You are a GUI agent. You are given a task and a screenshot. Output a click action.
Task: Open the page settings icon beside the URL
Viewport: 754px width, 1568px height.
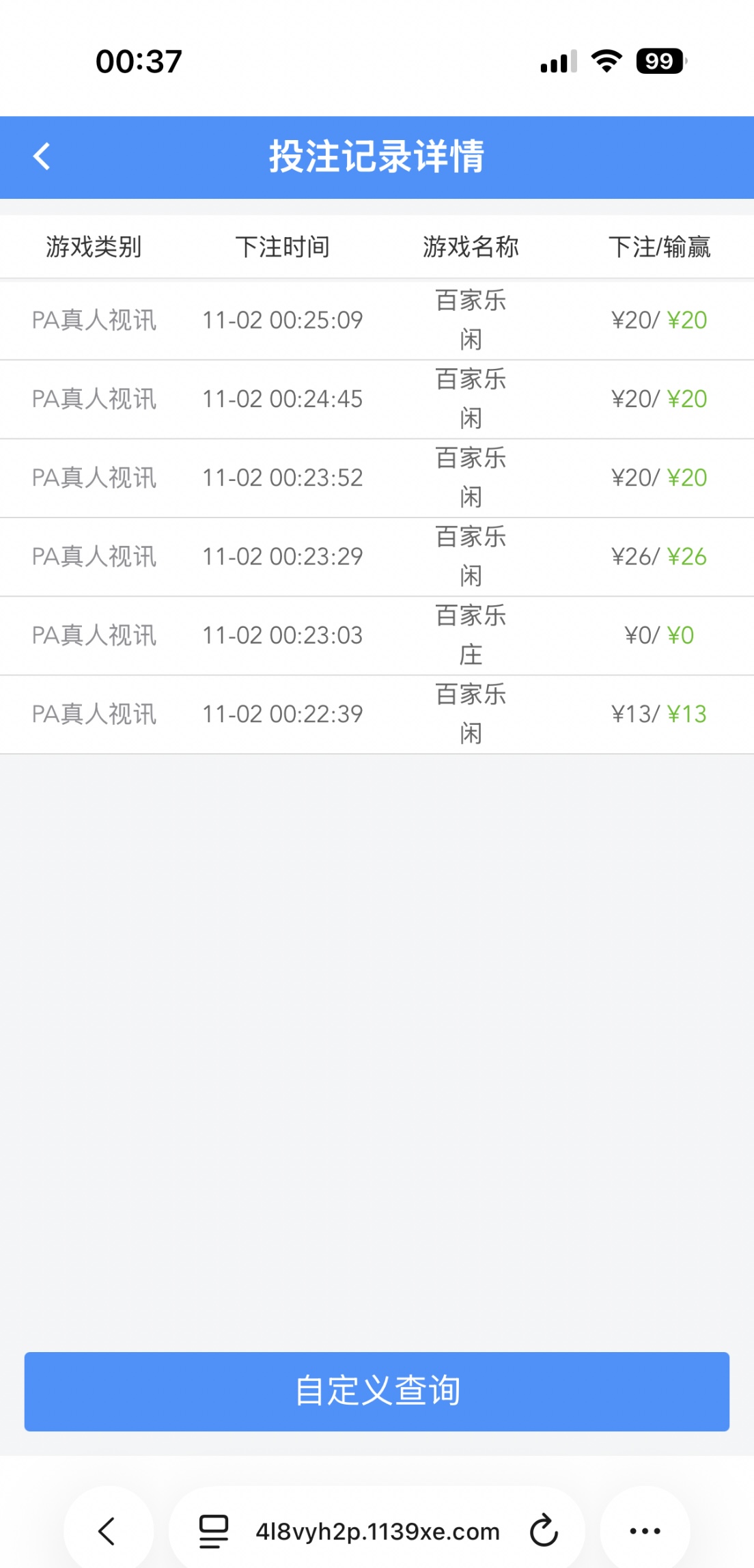point(213,1530)
